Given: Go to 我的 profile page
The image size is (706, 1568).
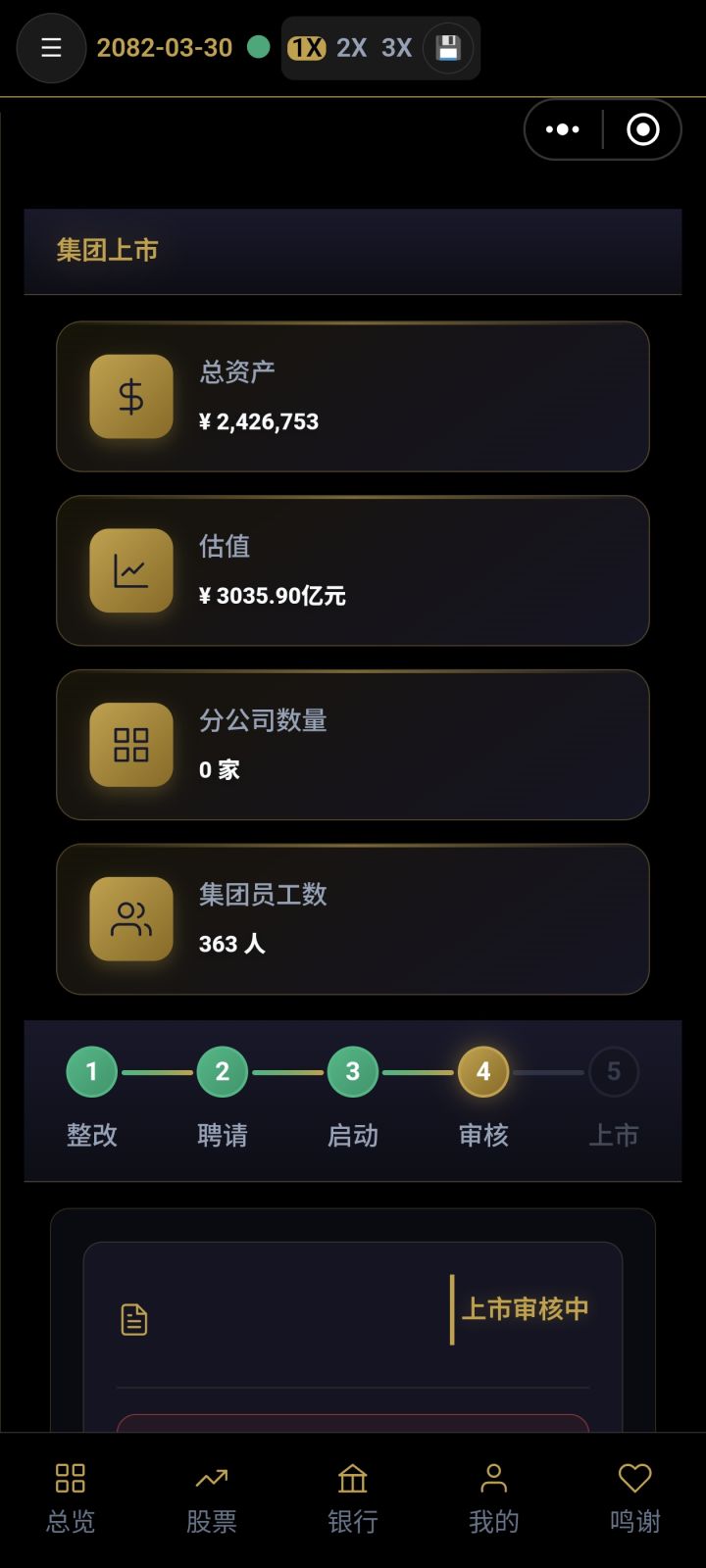Looking at the screenshot, I should [494, 1496].
